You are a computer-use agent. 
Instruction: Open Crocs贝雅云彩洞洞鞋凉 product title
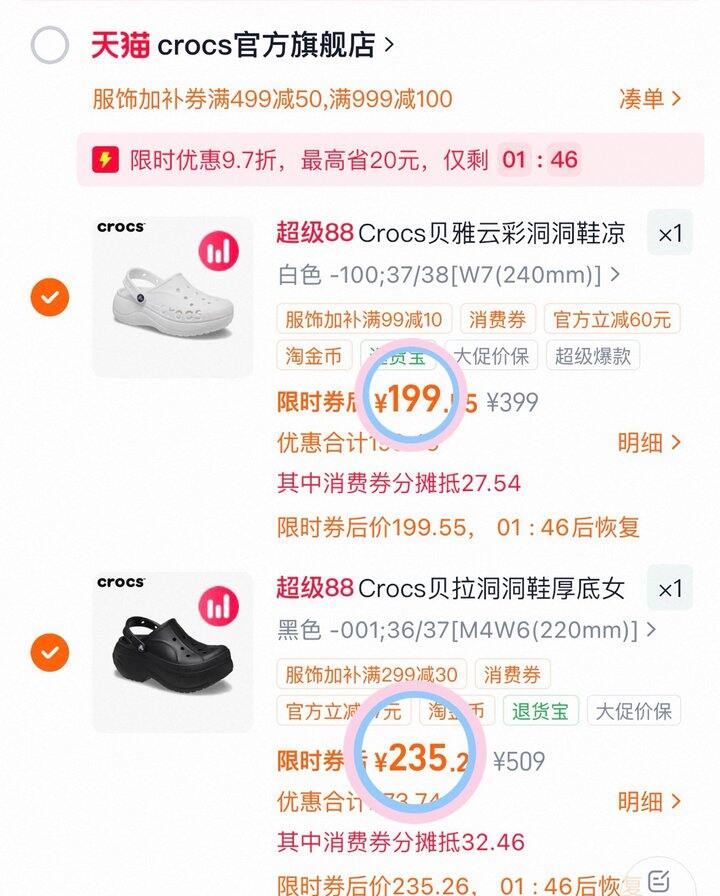pos(490,233)
